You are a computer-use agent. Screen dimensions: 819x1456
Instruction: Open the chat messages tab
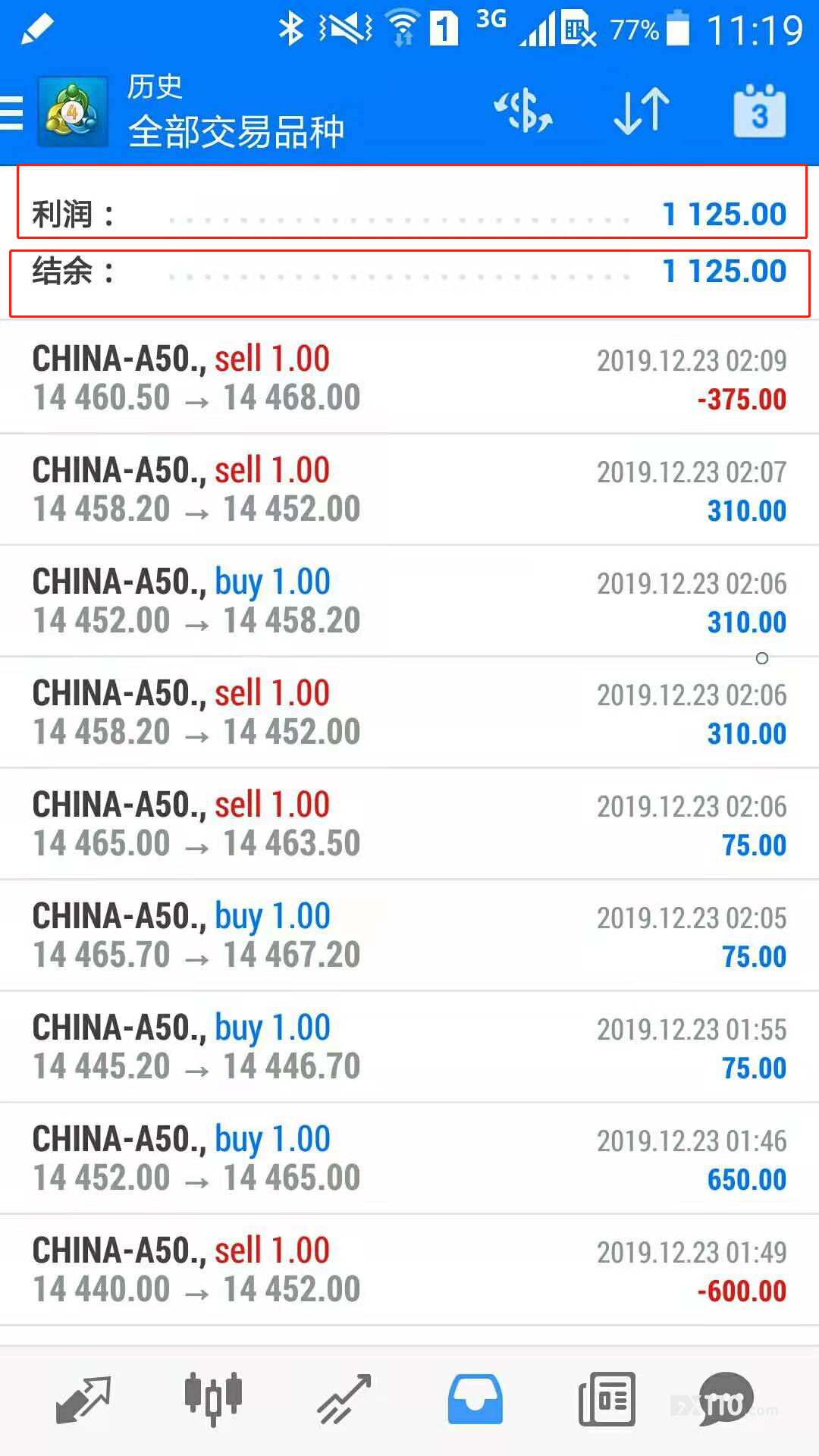pos(725,1400)
